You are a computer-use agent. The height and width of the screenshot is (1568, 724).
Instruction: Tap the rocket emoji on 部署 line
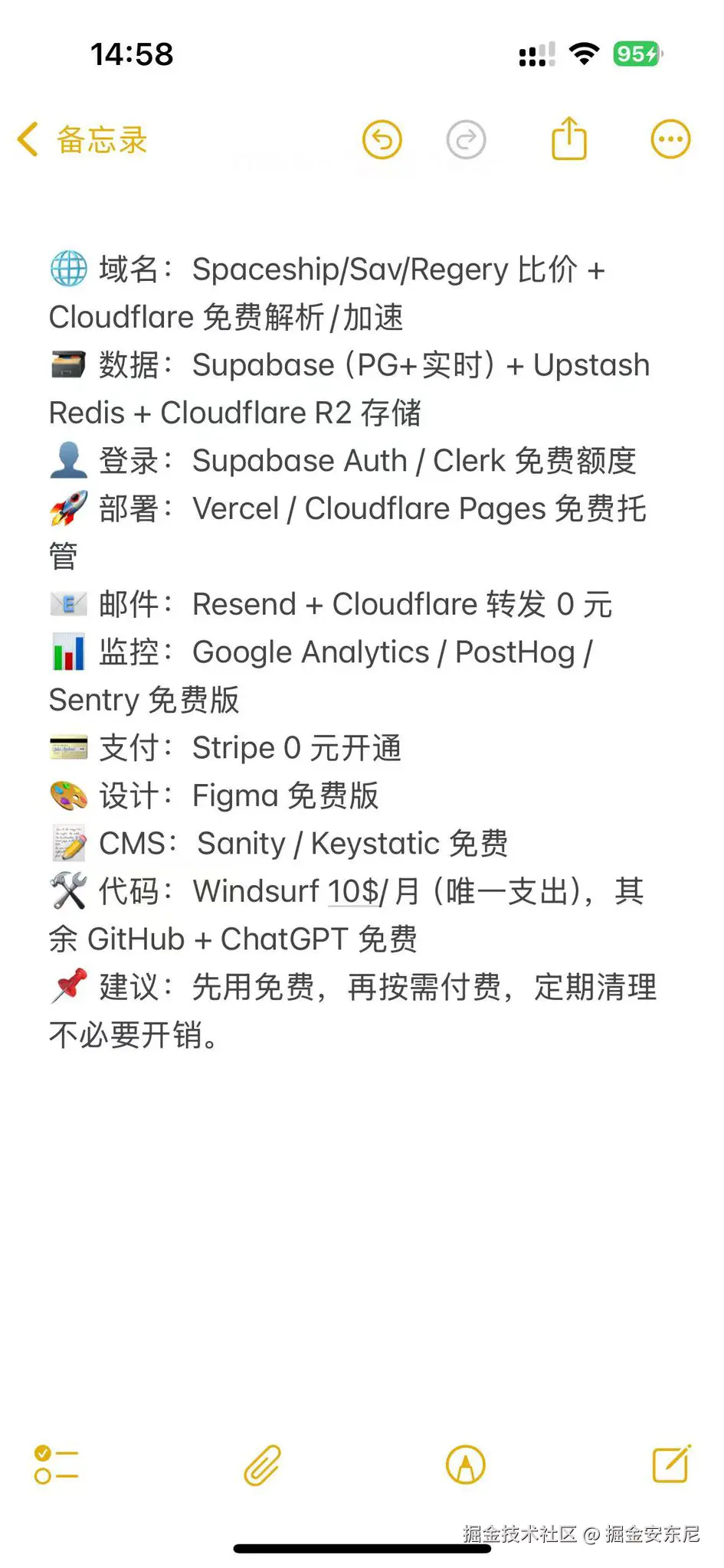68,508
